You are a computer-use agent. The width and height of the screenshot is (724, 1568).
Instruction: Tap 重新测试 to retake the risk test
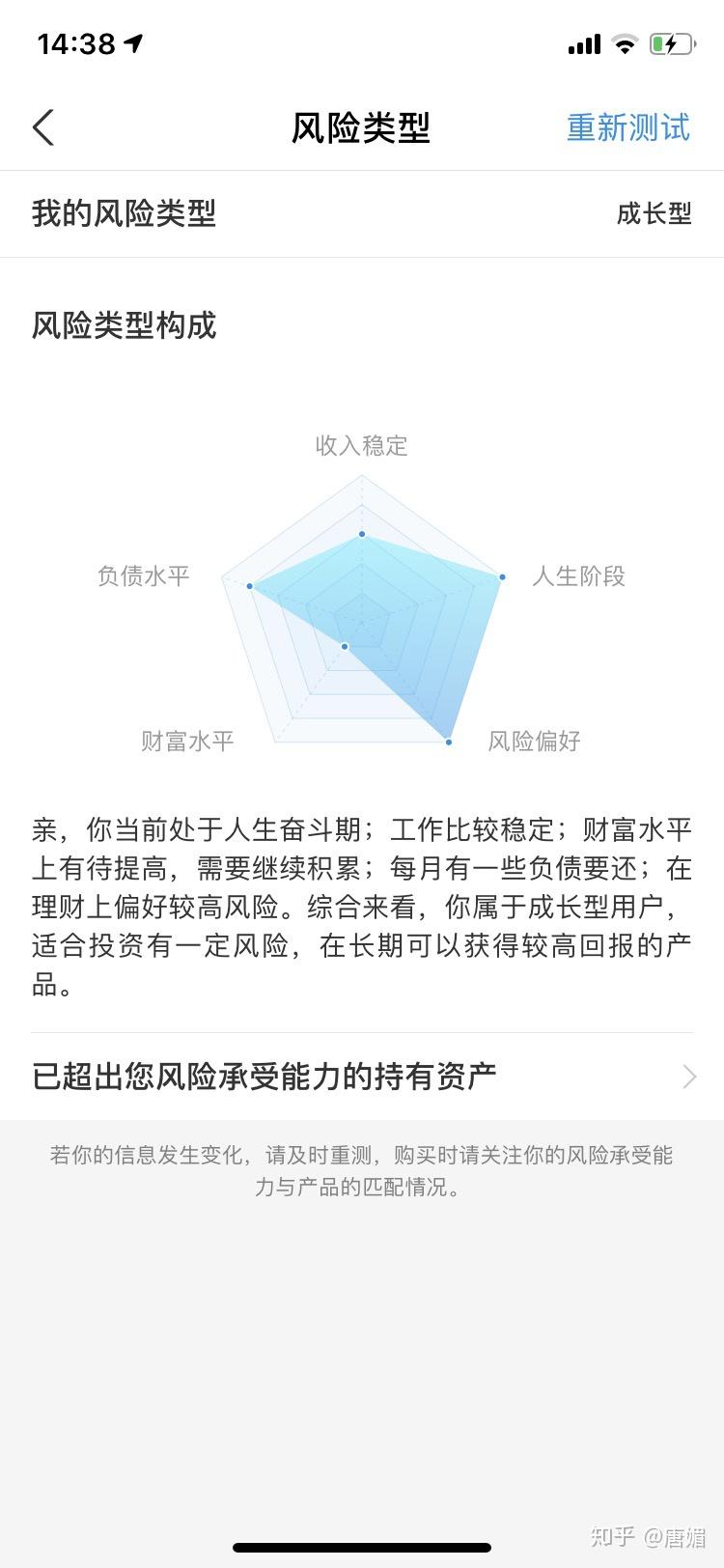627,127
